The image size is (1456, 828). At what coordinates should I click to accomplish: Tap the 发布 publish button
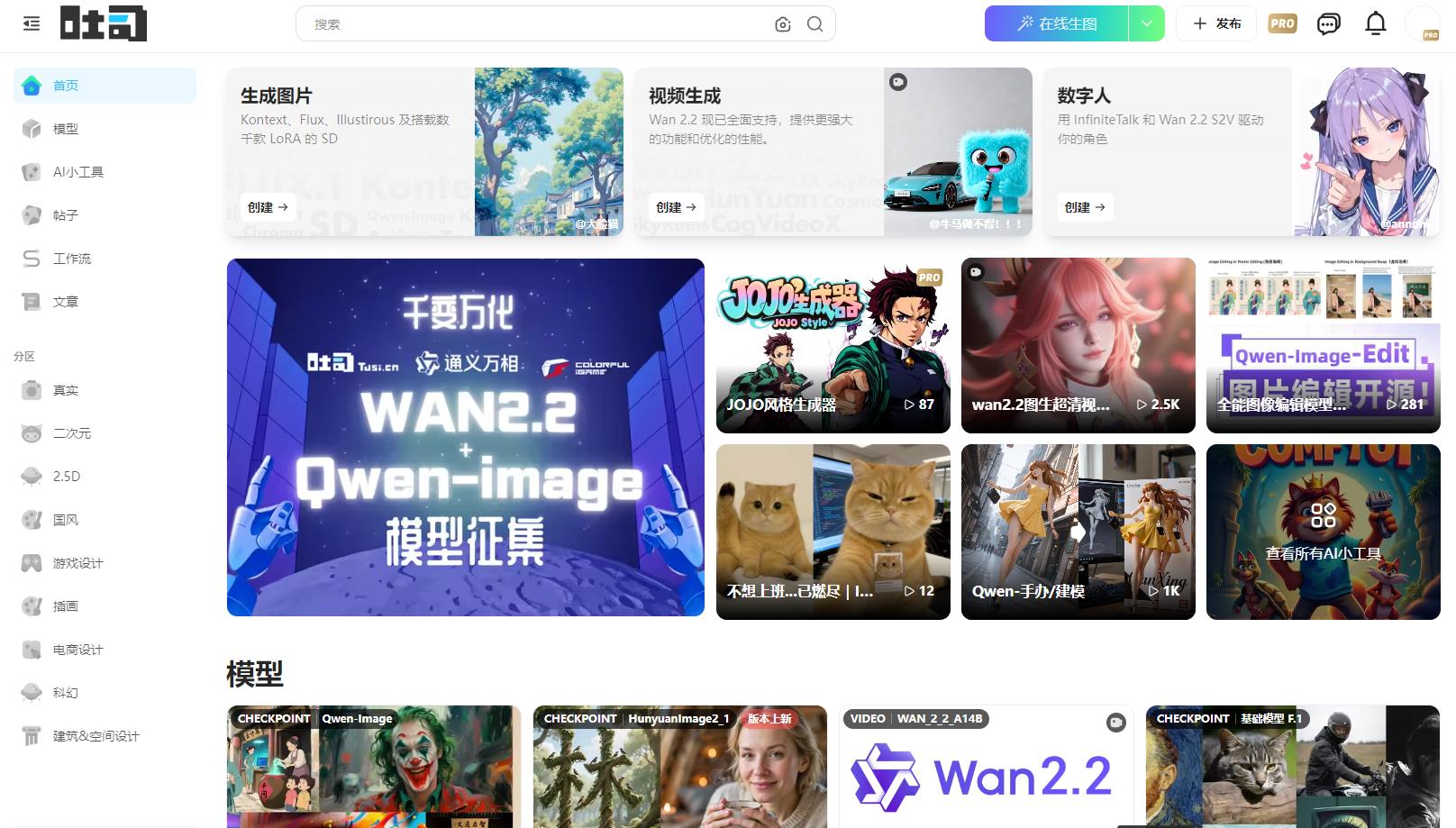[1217, 24]
